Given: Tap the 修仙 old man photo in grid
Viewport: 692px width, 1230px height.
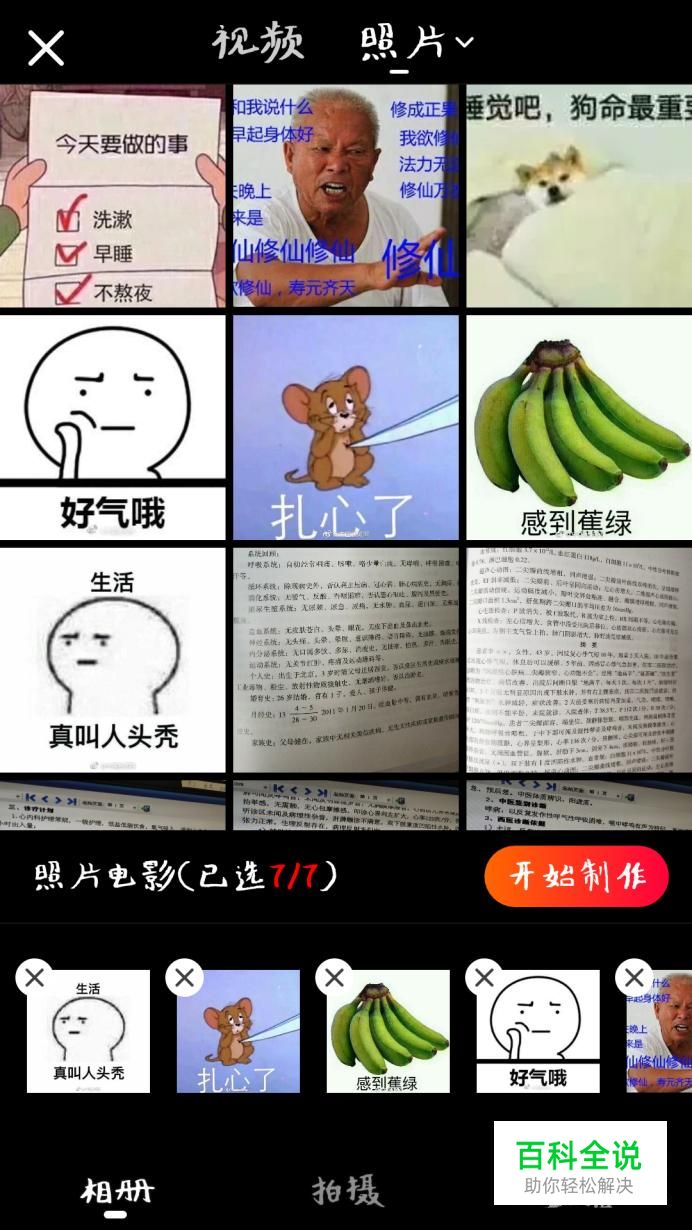Looking at the screenshot, I should [x=346, y=196].
